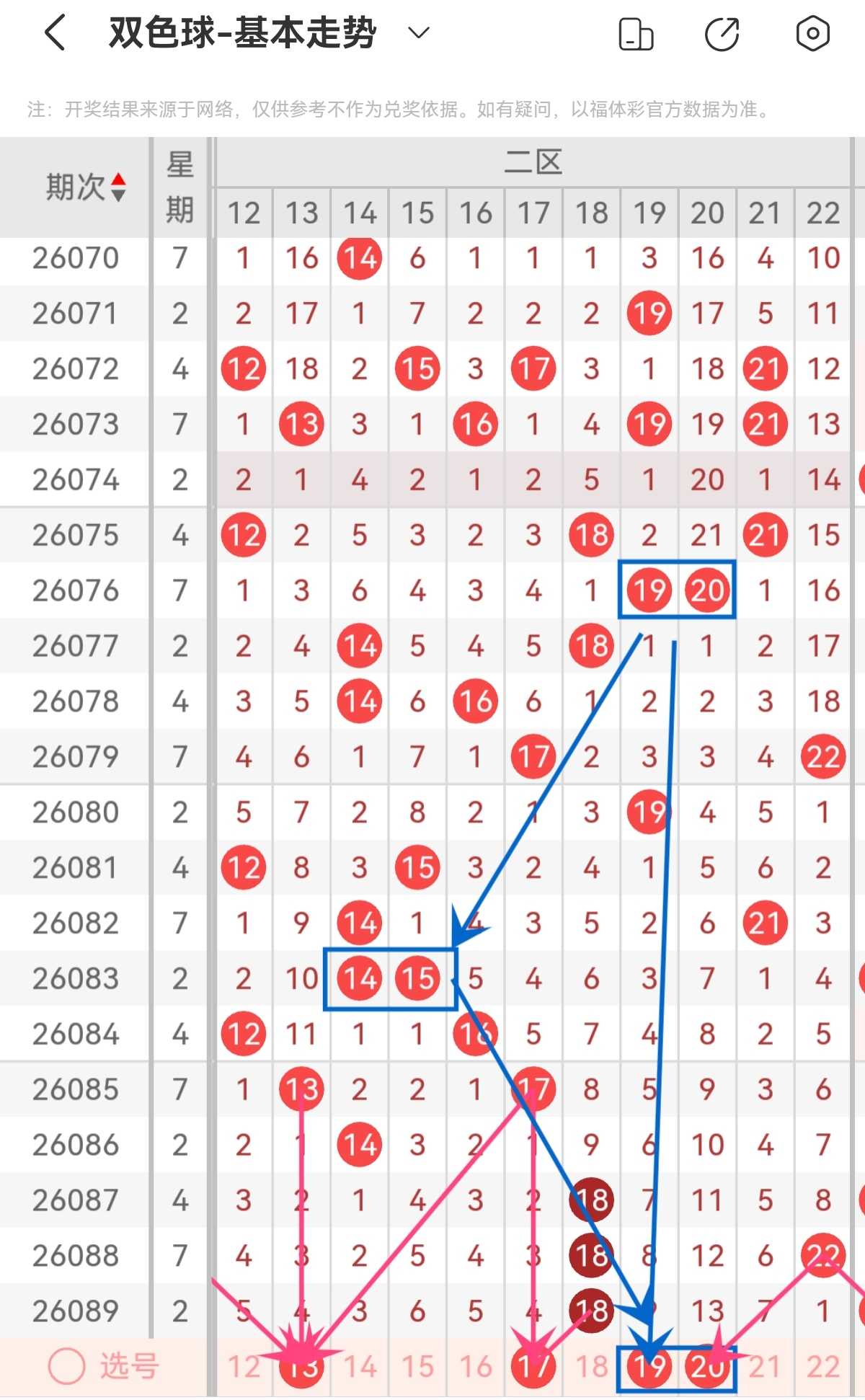
Task: Select number 16 in the 选号 row
Action: [x=476, y=1367]
